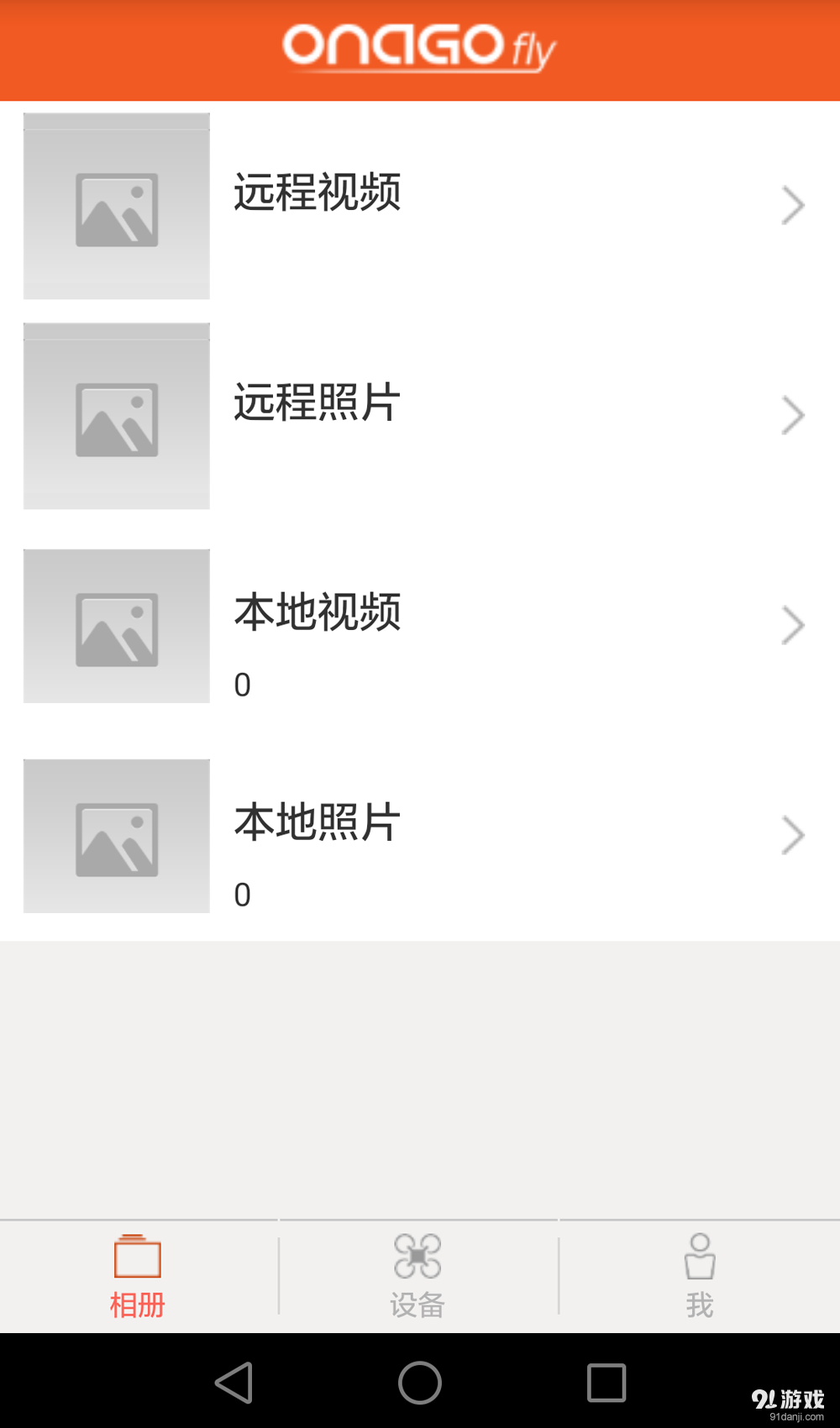840x1428 pixels.
Task: Open the 本地照片 list entry
Action: tap(420, 834)
